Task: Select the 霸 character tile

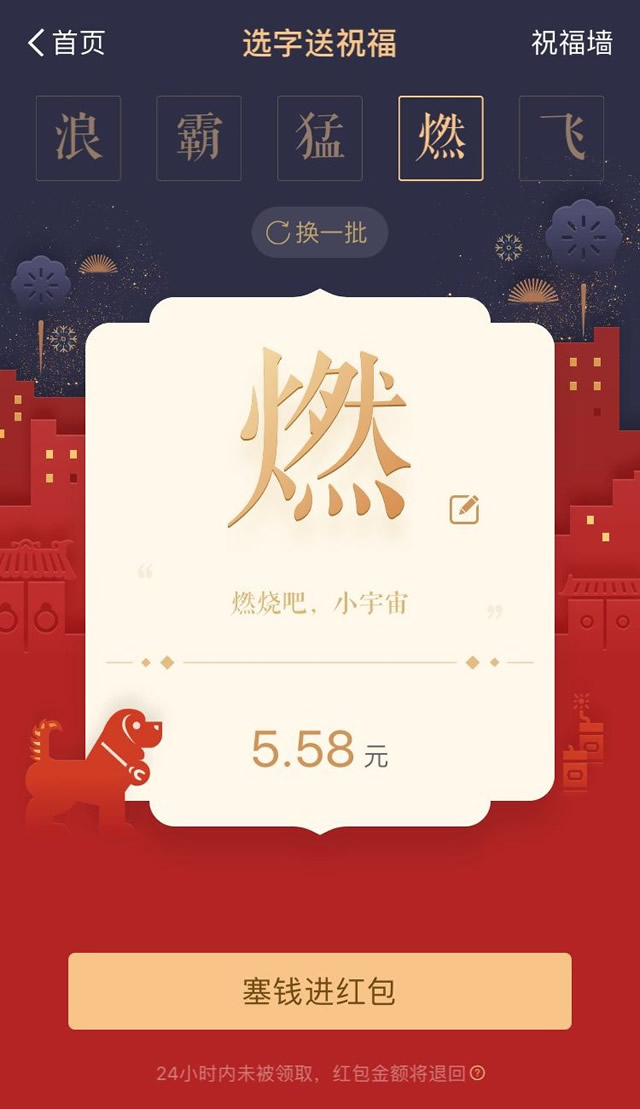Action: 199,138
